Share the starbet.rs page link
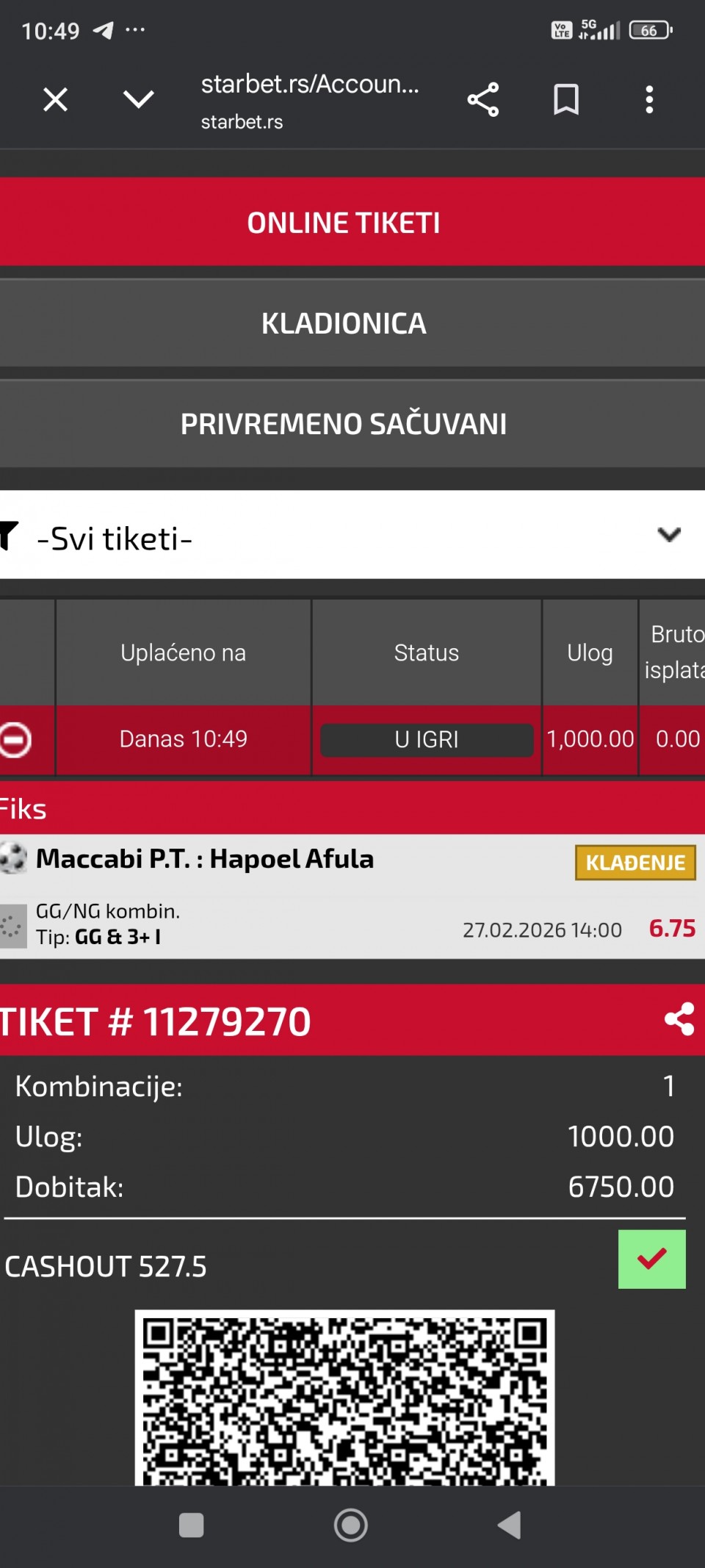 [482, 100]
